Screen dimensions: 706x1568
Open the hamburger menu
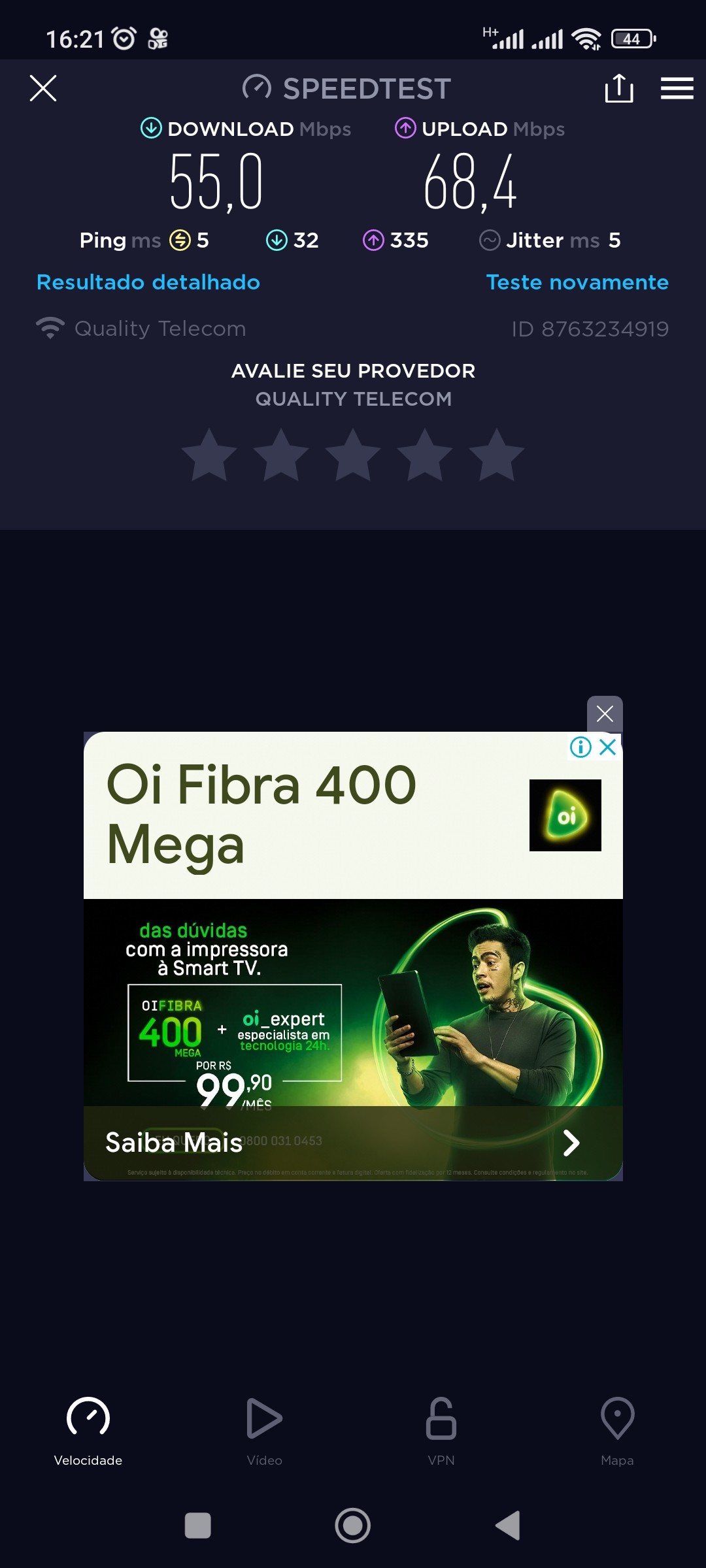pos(677,88)
